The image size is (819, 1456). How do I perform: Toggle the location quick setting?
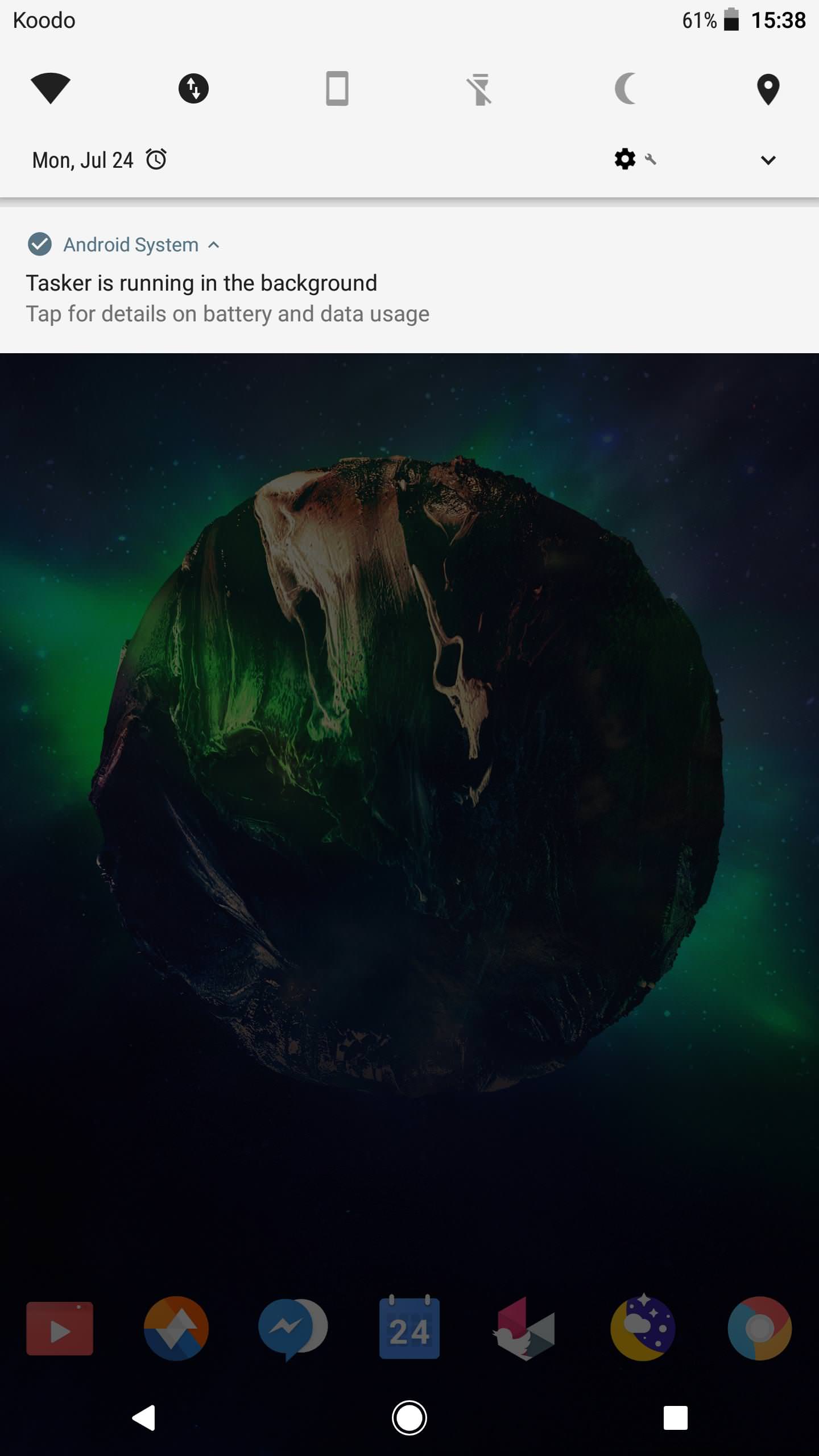(x=768, y=89)
